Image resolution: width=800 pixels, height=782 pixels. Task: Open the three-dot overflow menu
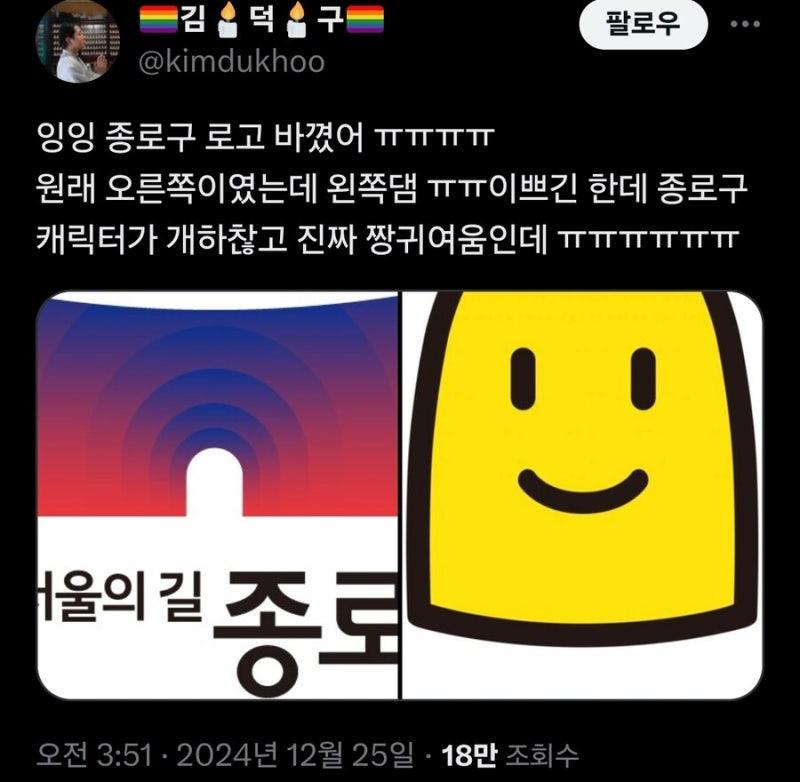(x=744, y=26)
